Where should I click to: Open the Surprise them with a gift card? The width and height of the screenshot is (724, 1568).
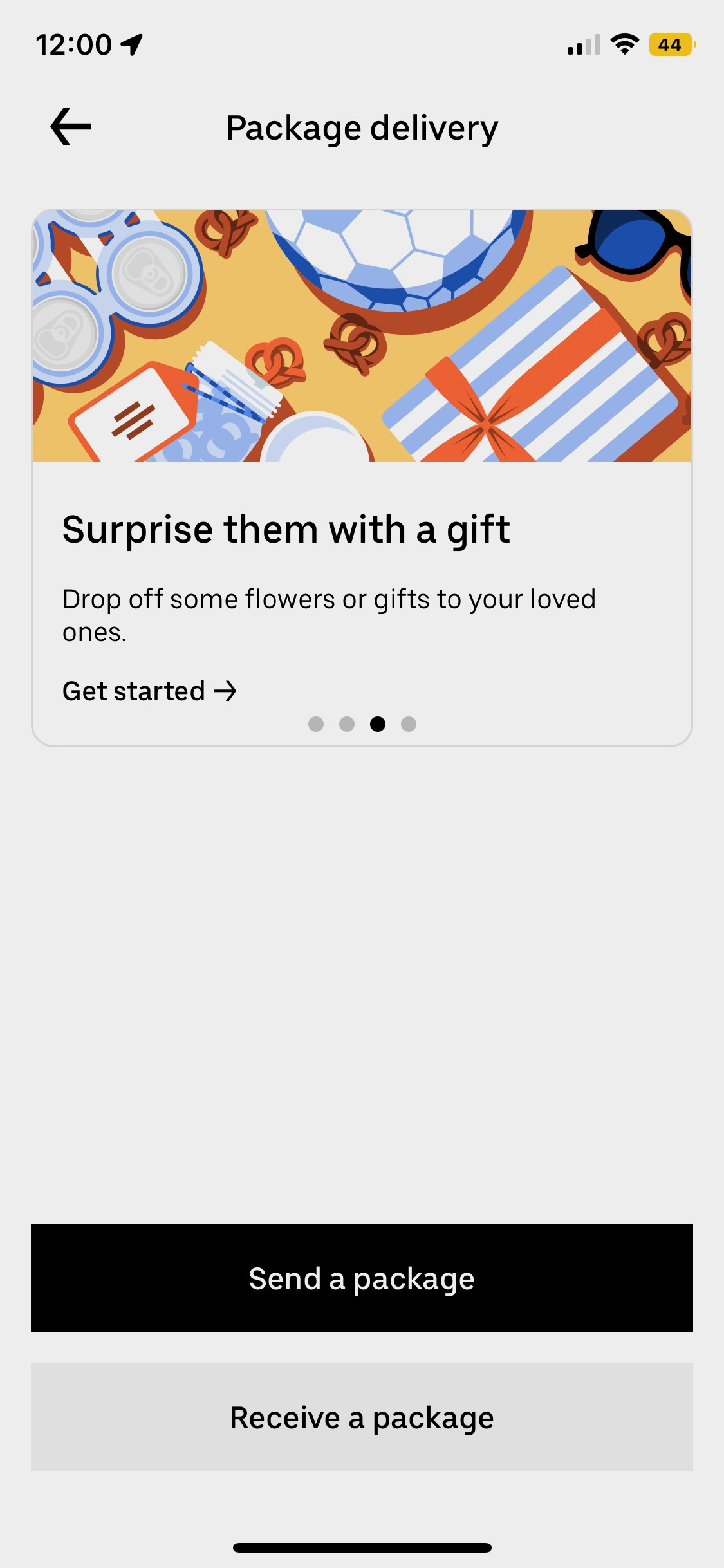pyautogui.click(x=362, y=478)
